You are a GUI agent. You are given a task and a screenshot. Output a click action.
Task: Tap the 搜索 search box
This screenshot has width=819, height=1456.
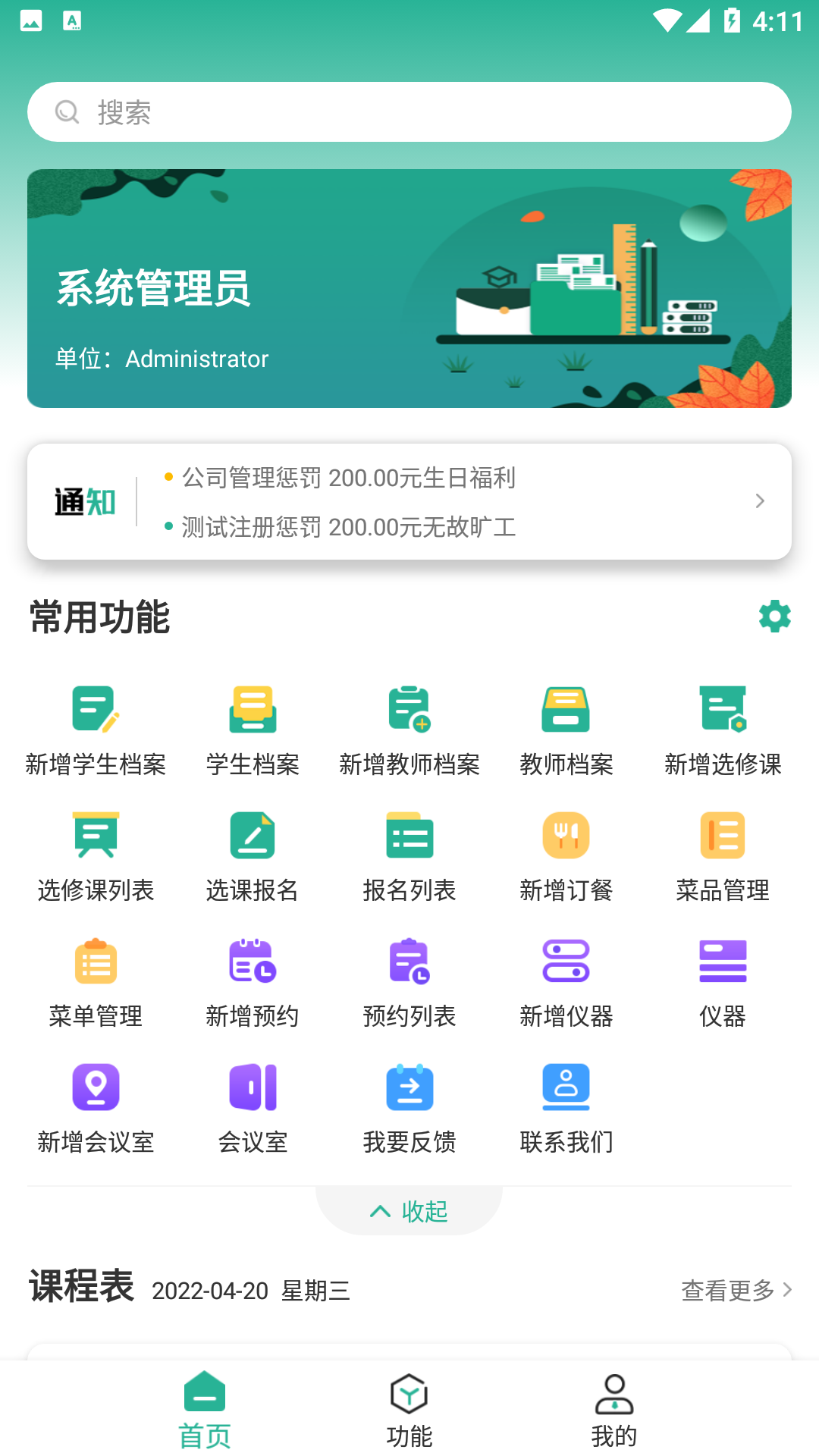[409, 112]
